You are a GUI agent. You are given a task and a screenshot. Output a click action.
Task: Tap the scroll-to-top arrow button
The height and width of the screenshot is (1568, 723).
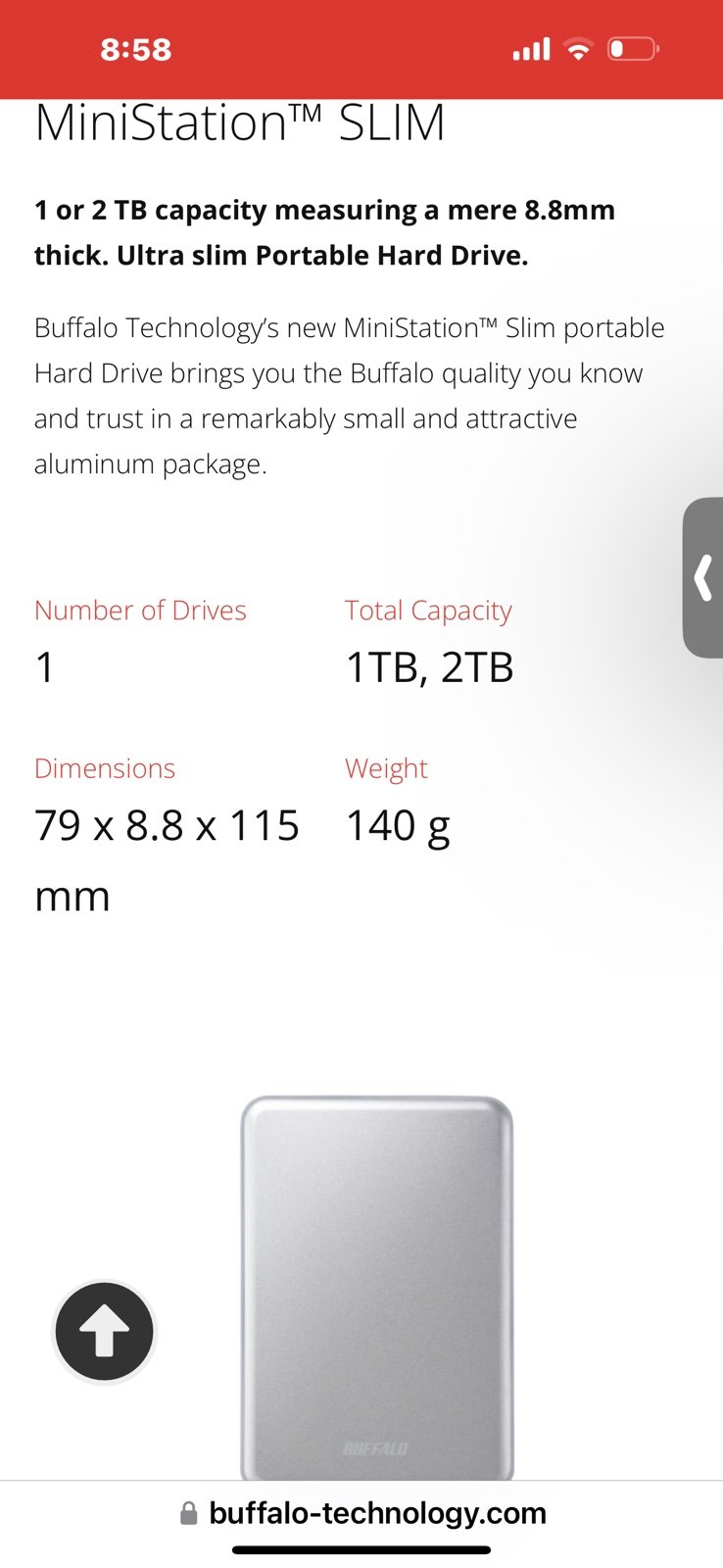pos(104,1332)
